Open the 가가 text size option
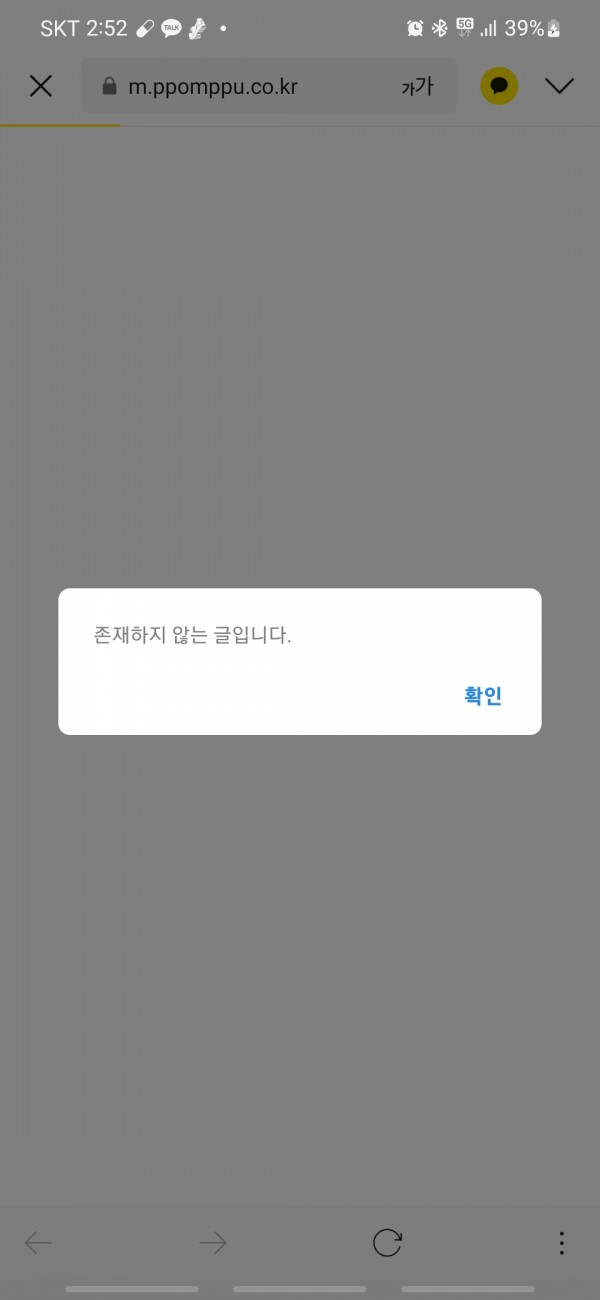Viewport: 600px width, 1300px height. click(x=417, y=87)
